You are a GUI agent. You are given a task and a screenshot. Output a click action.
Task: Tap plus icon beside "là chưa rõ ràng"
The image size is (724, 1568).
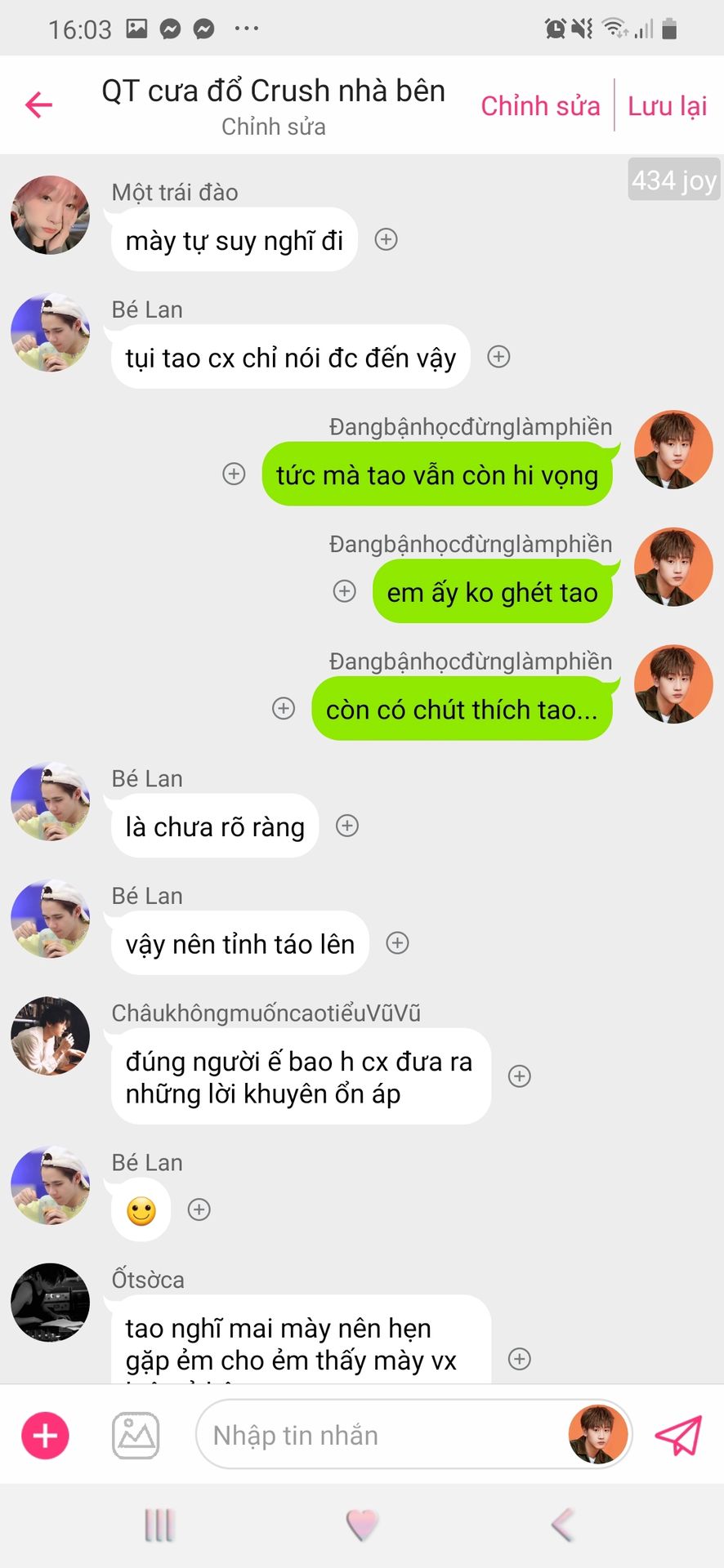tap(347, 826)
